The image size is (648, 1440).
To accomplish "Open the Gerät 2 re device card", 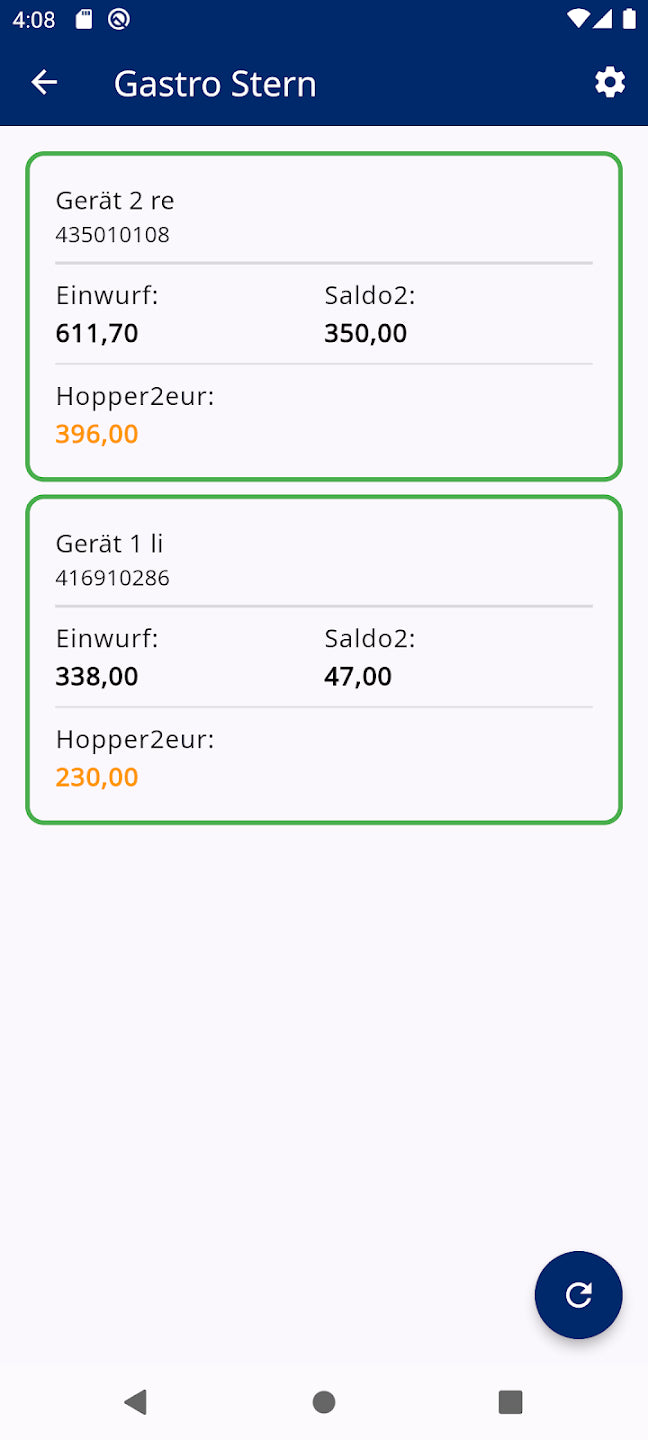I will 323,316.
